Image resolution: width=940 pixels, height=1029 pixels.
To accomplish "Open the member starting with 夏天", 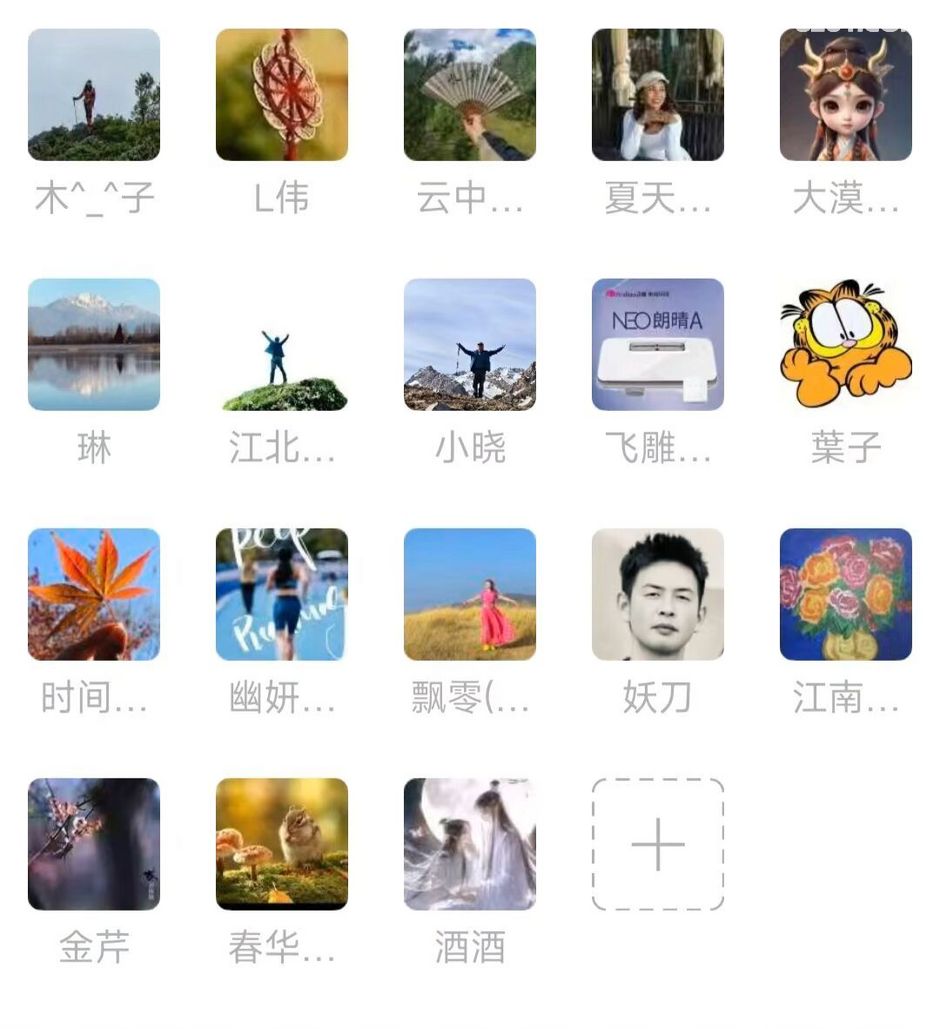I will pos(658,95).
